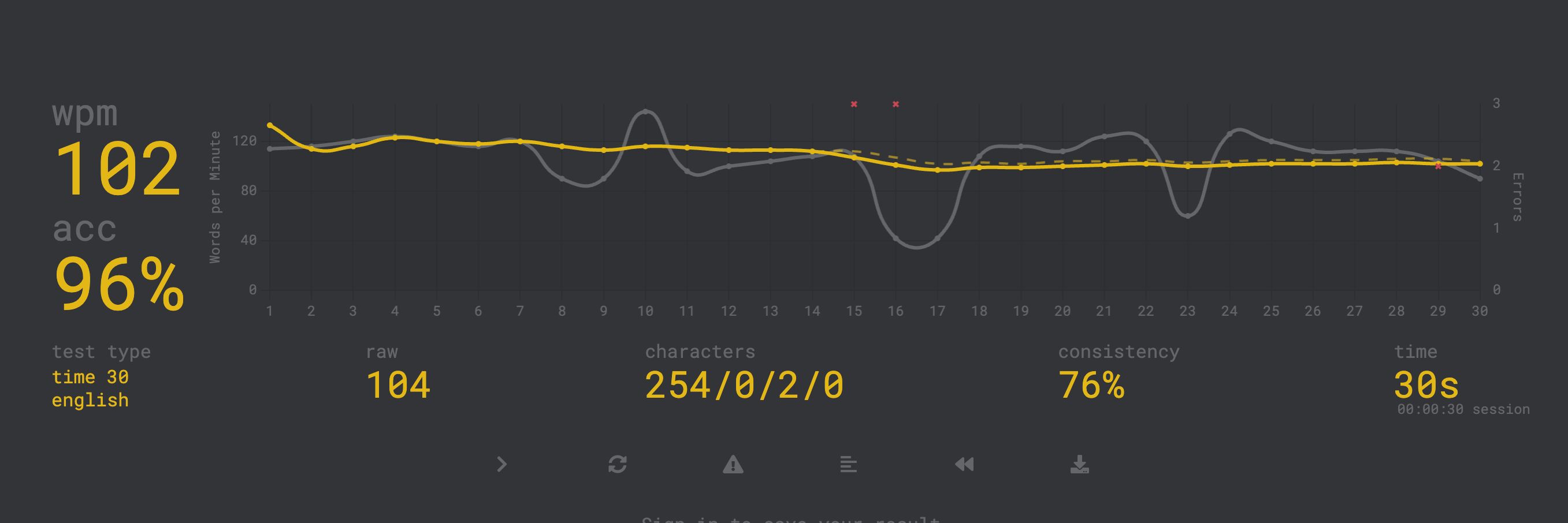This screenshot has width=1568, height=523.
Task: Start the next test with the arrow
Action: pos(501,465)
